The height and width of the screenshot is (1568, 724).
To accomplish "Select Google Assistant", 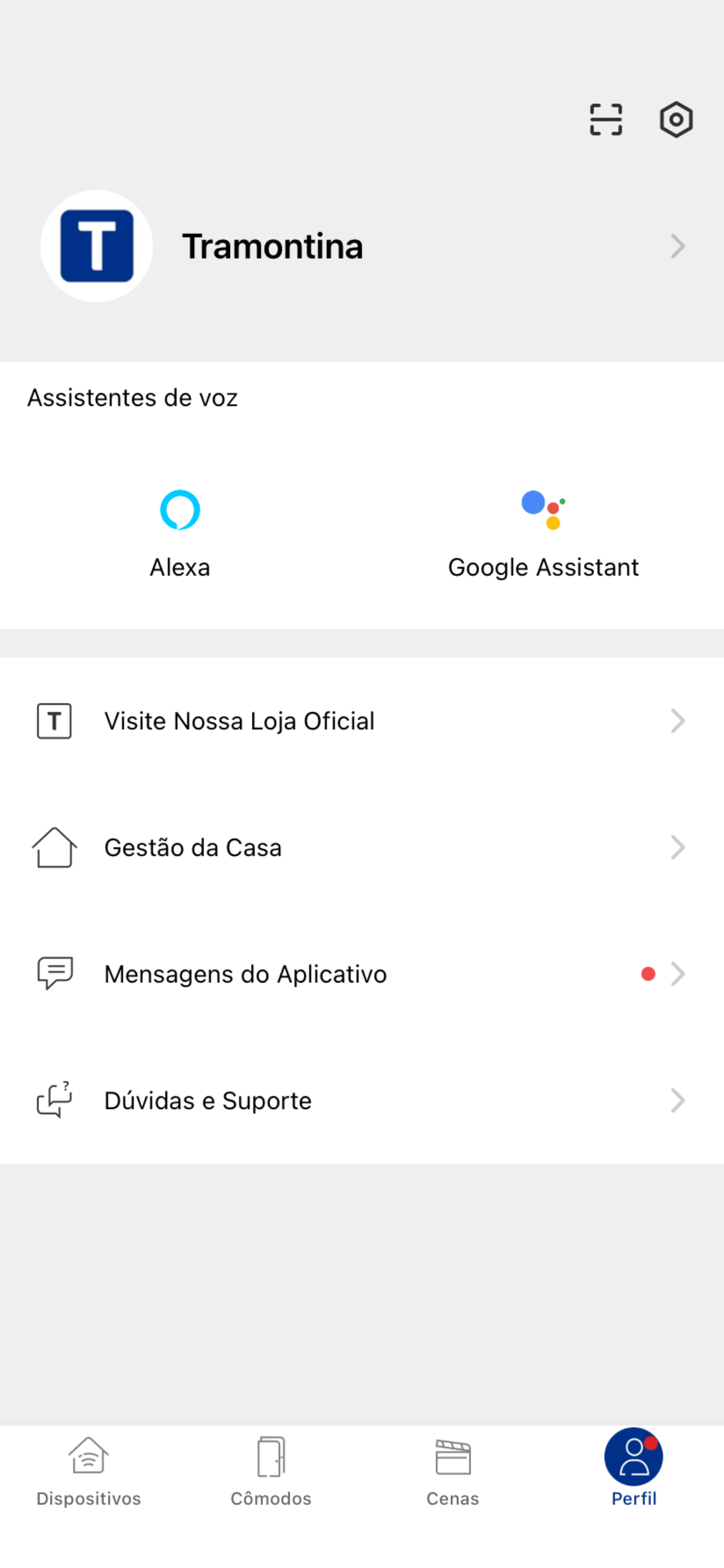I will point(543,534).
